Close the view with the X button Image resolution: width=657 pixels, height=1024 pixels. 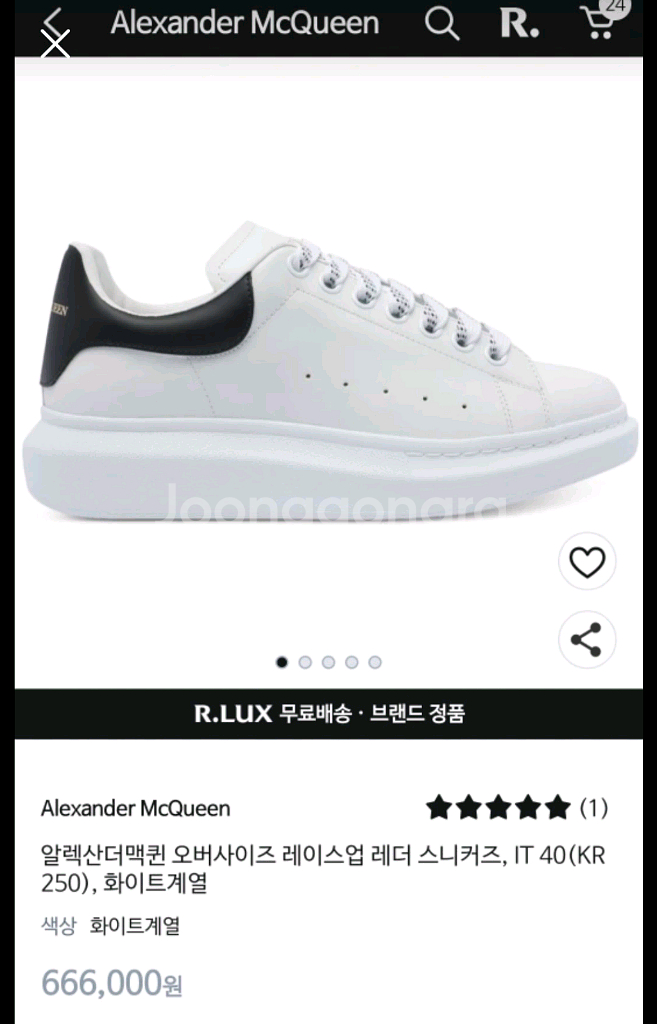(55, 44)
